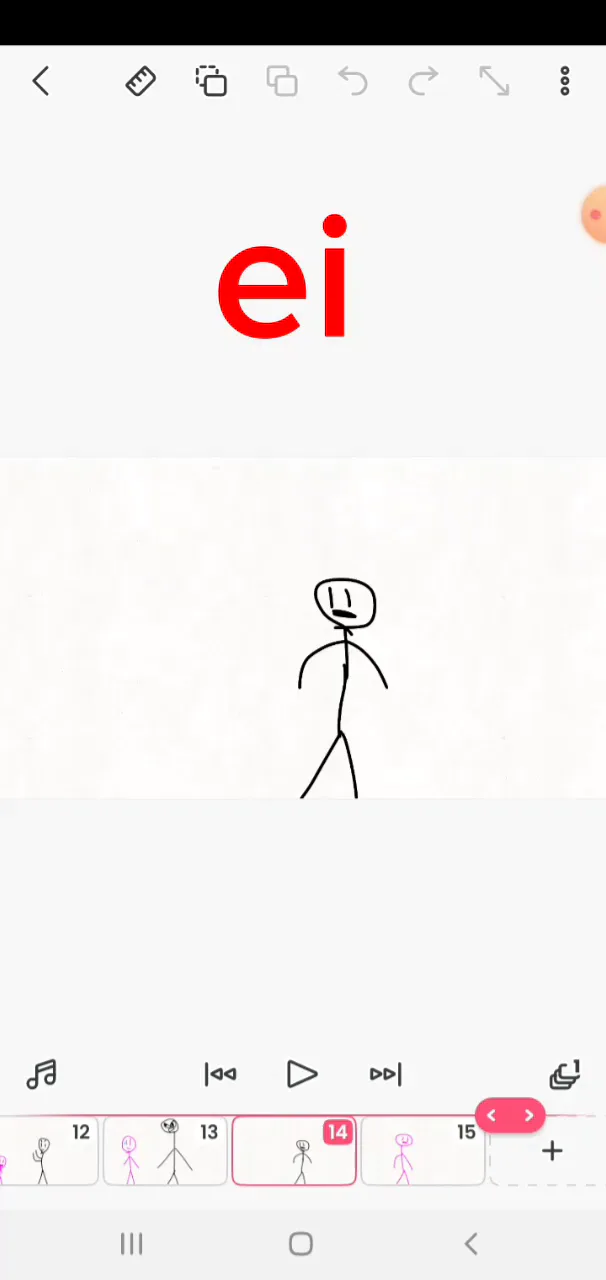The height and width of the screenshot is (1280, 606).
Task: Open the layers panel
Action: point(565,1075)
